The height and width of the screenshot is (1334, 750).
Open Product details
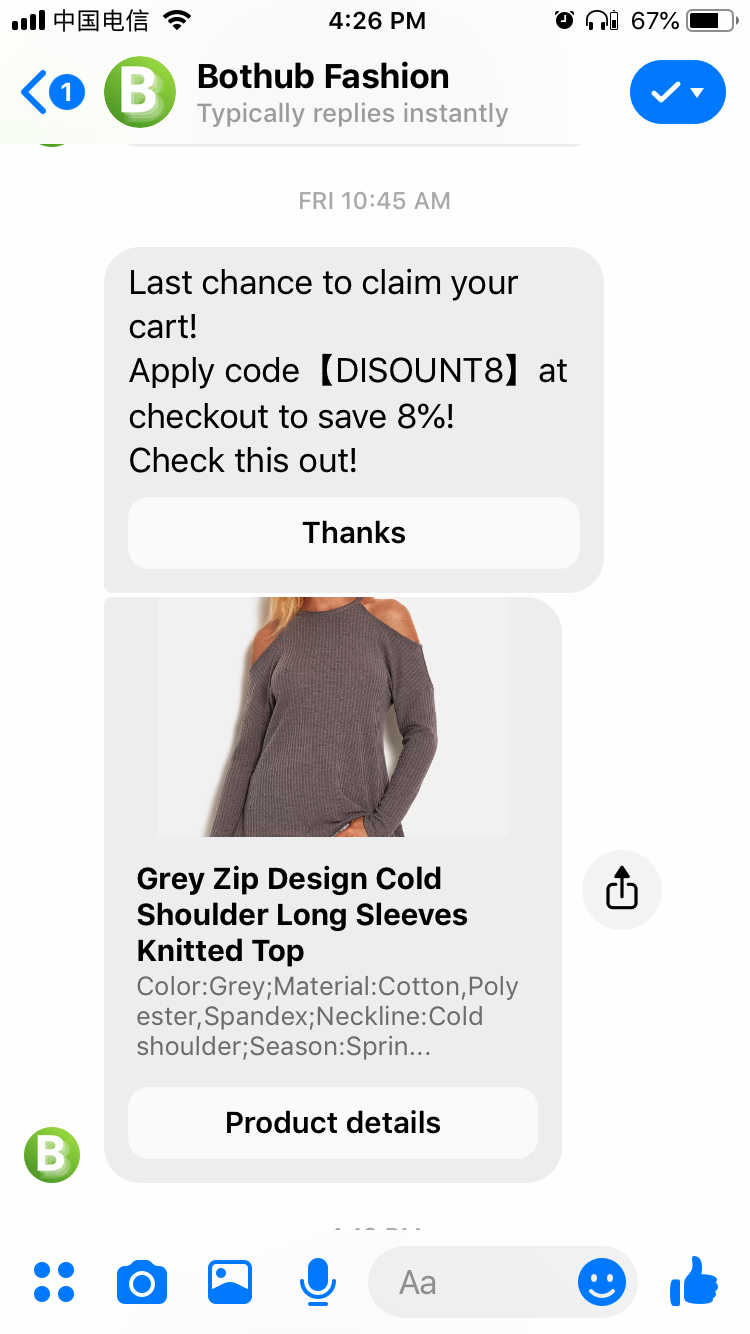click(333, 1123)
